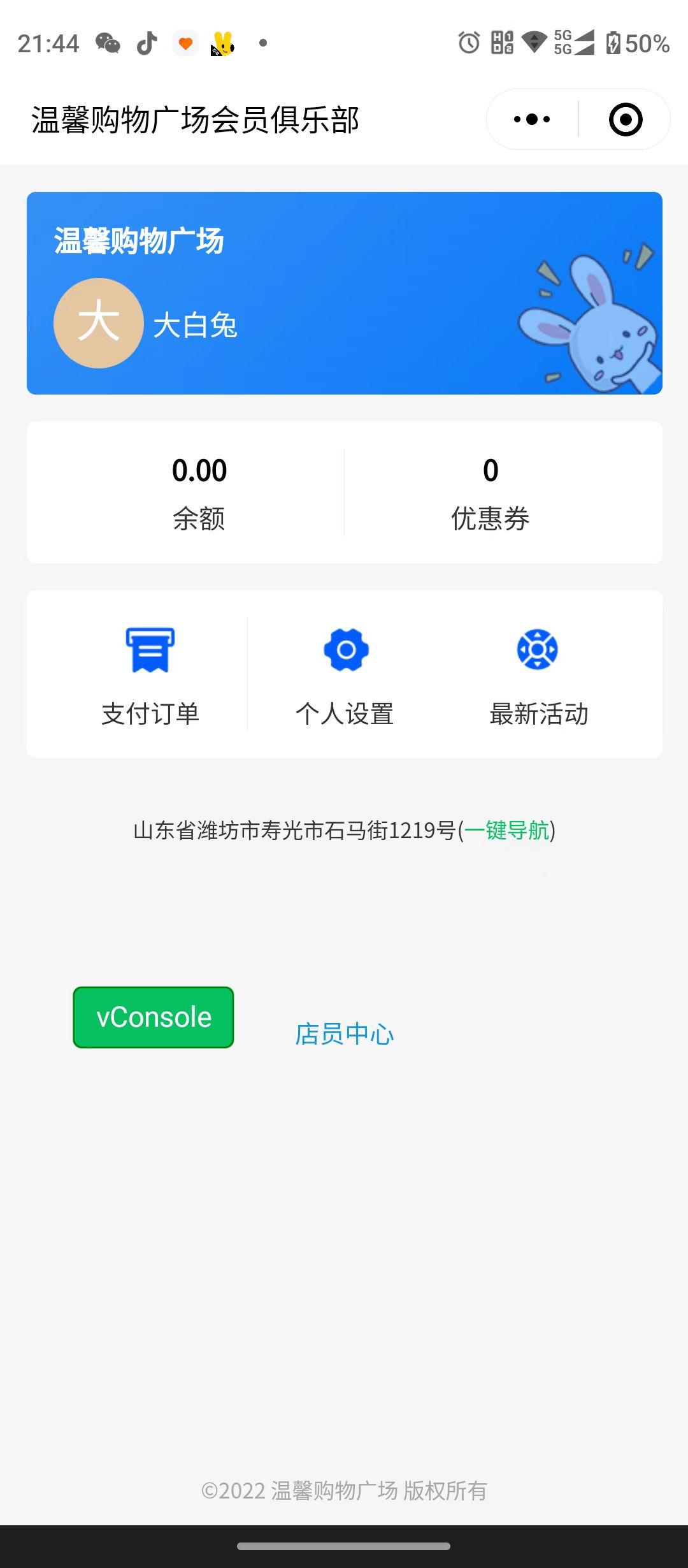The image size is (688, 1568).
Task: Go to 个人设置 personal settings
Action: pos(345,676)
